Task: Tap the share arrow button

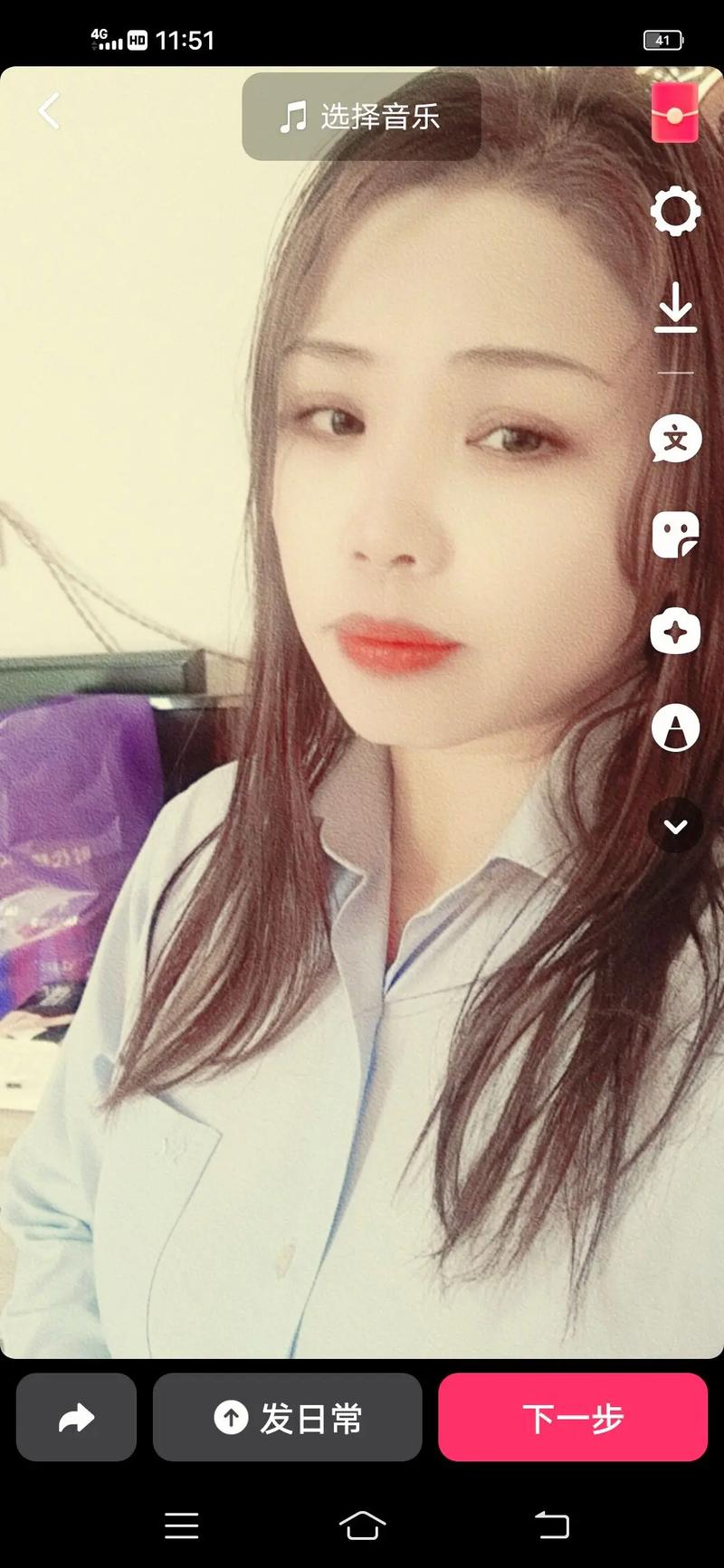Action: (76, 1417)
